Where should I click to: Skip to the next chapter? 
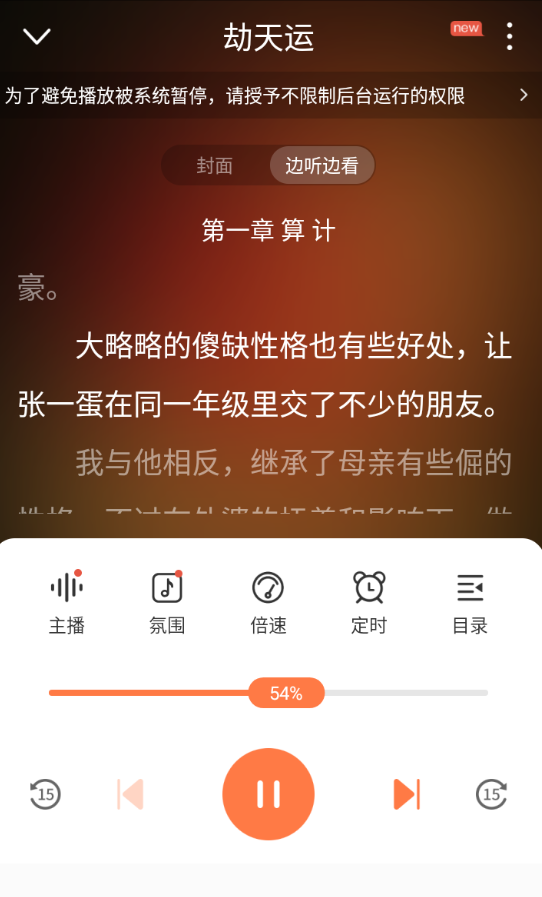(407, 794)
